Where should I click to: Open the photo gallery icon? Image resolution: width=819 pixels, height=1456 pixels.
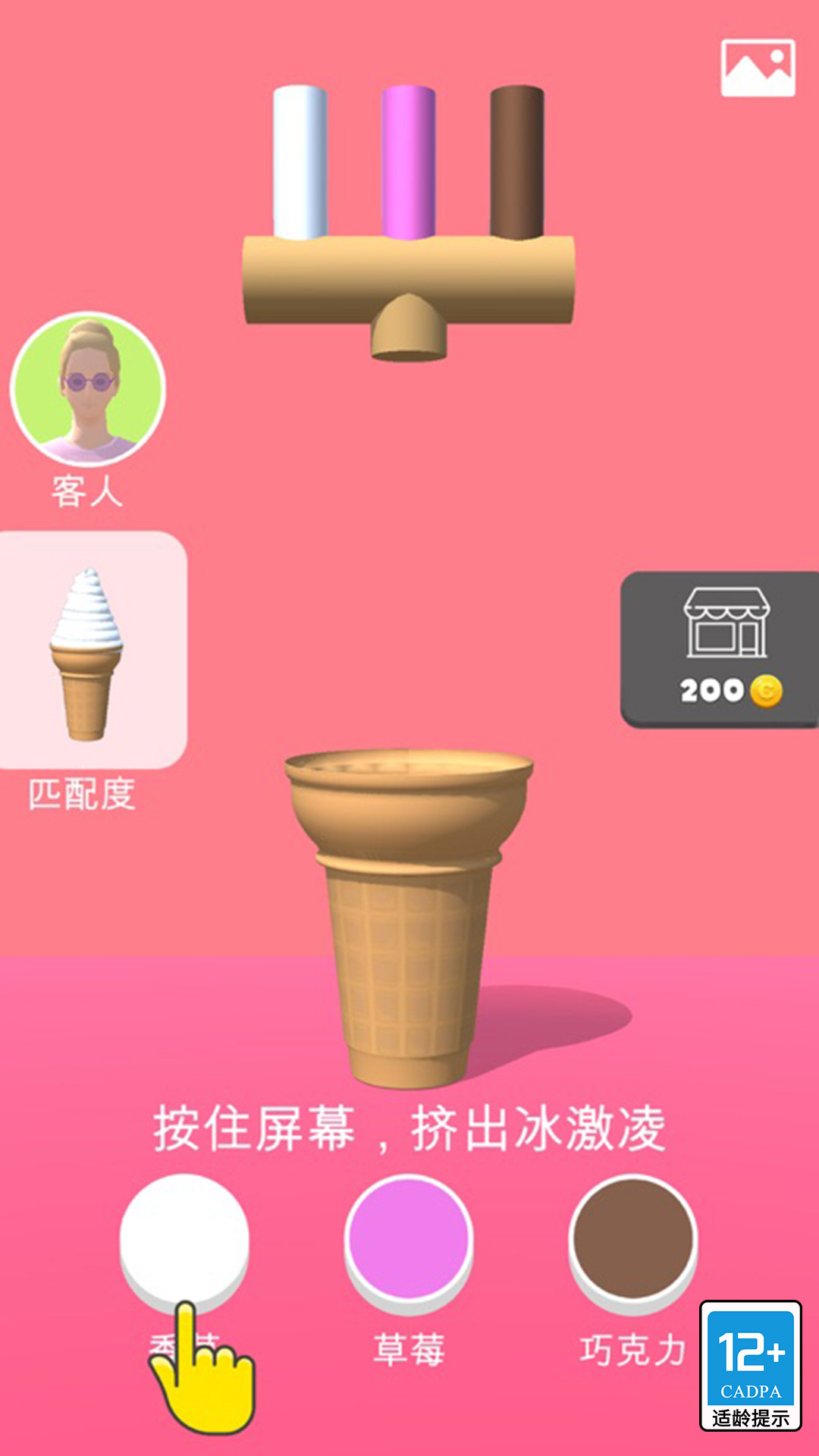tap(758, 68)
